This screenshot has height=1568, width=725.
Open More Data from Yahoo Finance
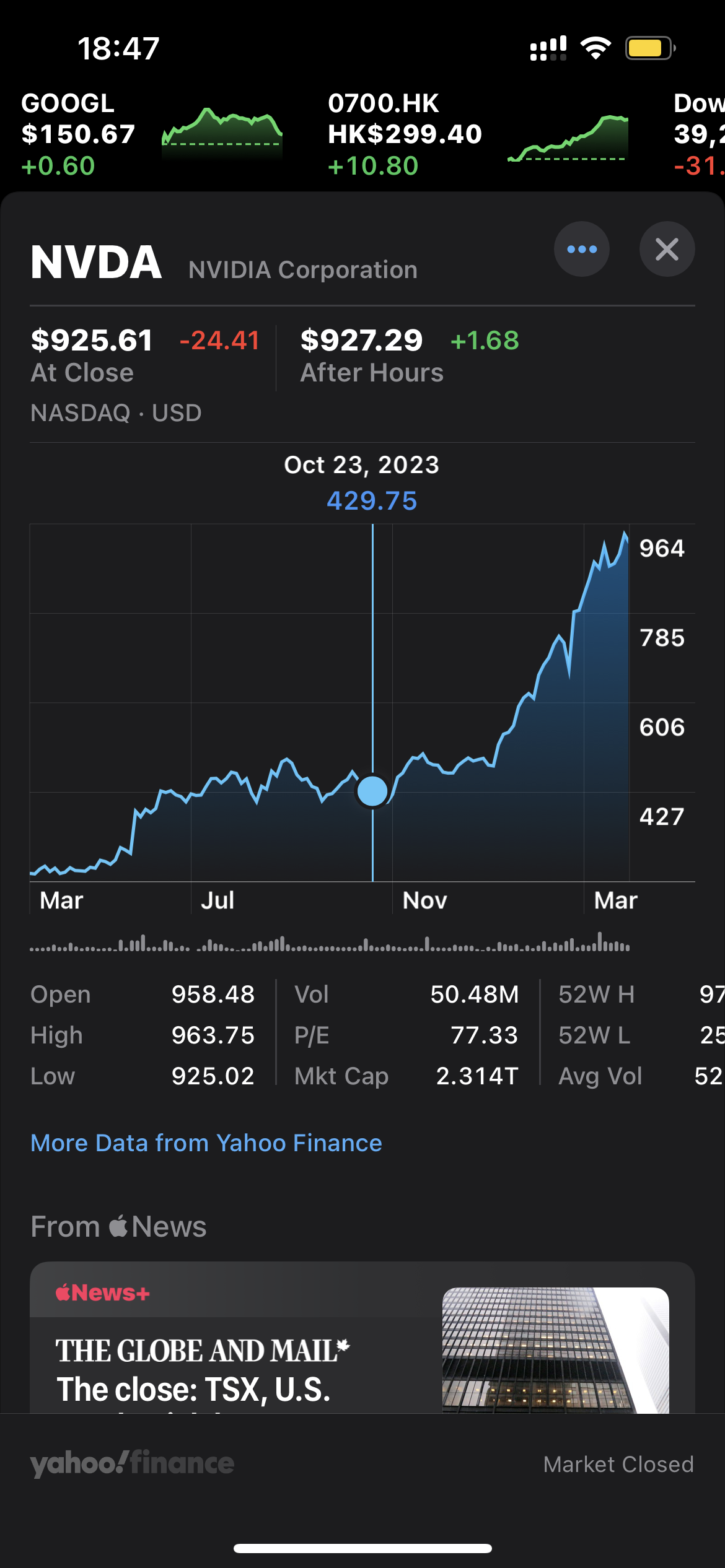click(x=206, y=1143)
